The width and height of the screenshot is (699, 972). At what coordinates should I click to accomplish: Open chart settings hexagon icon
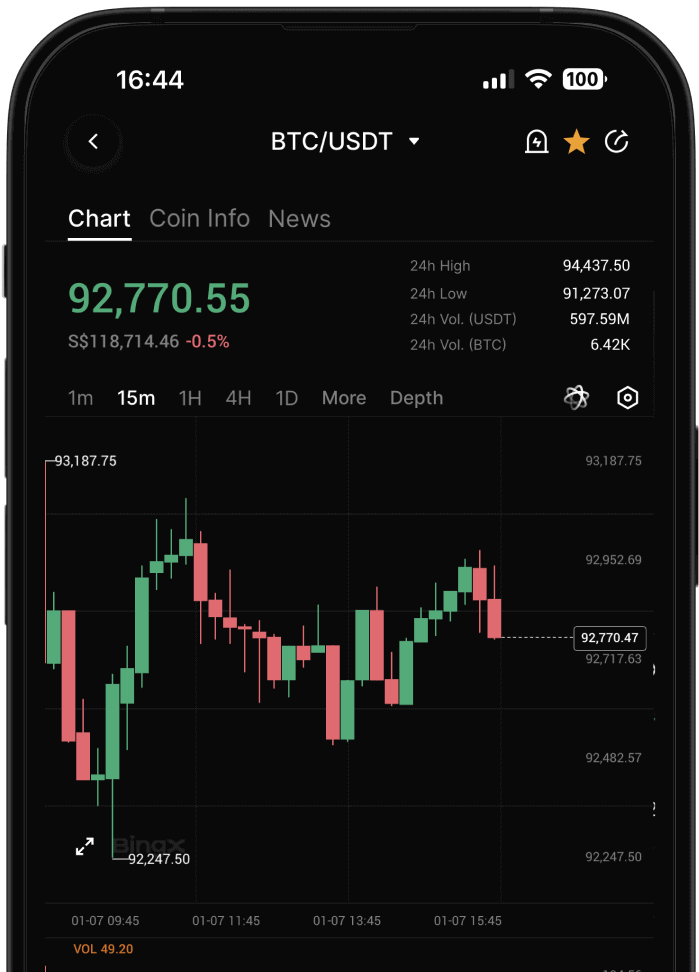(627, 398)
